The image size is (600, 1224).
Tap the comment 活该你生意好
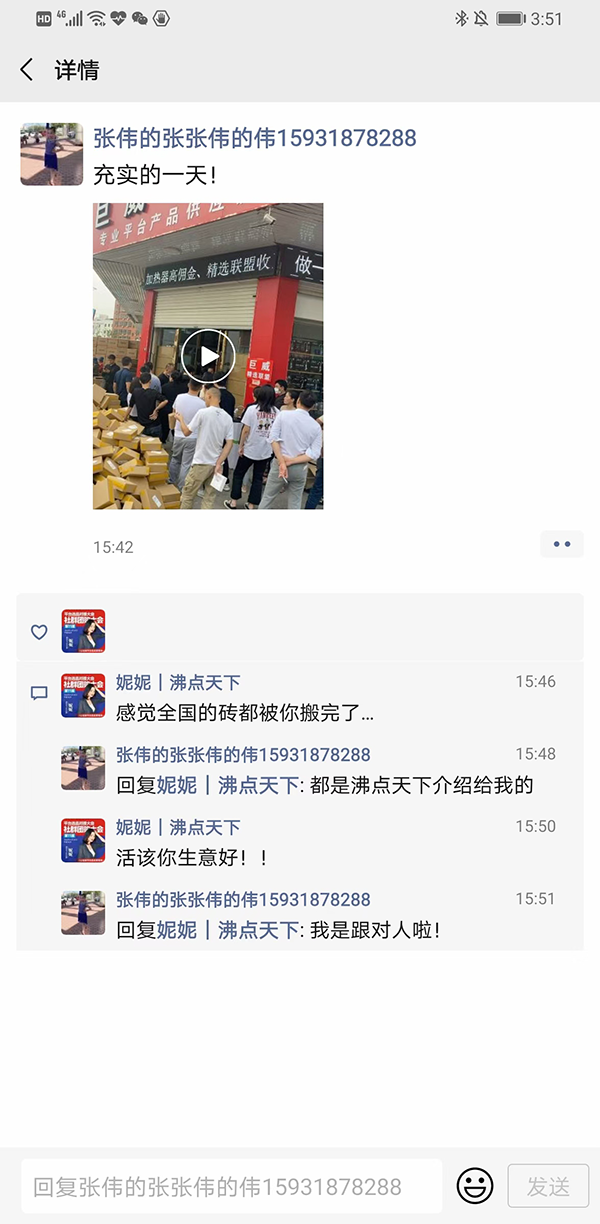pyautogui.click(x=192, y=857)
